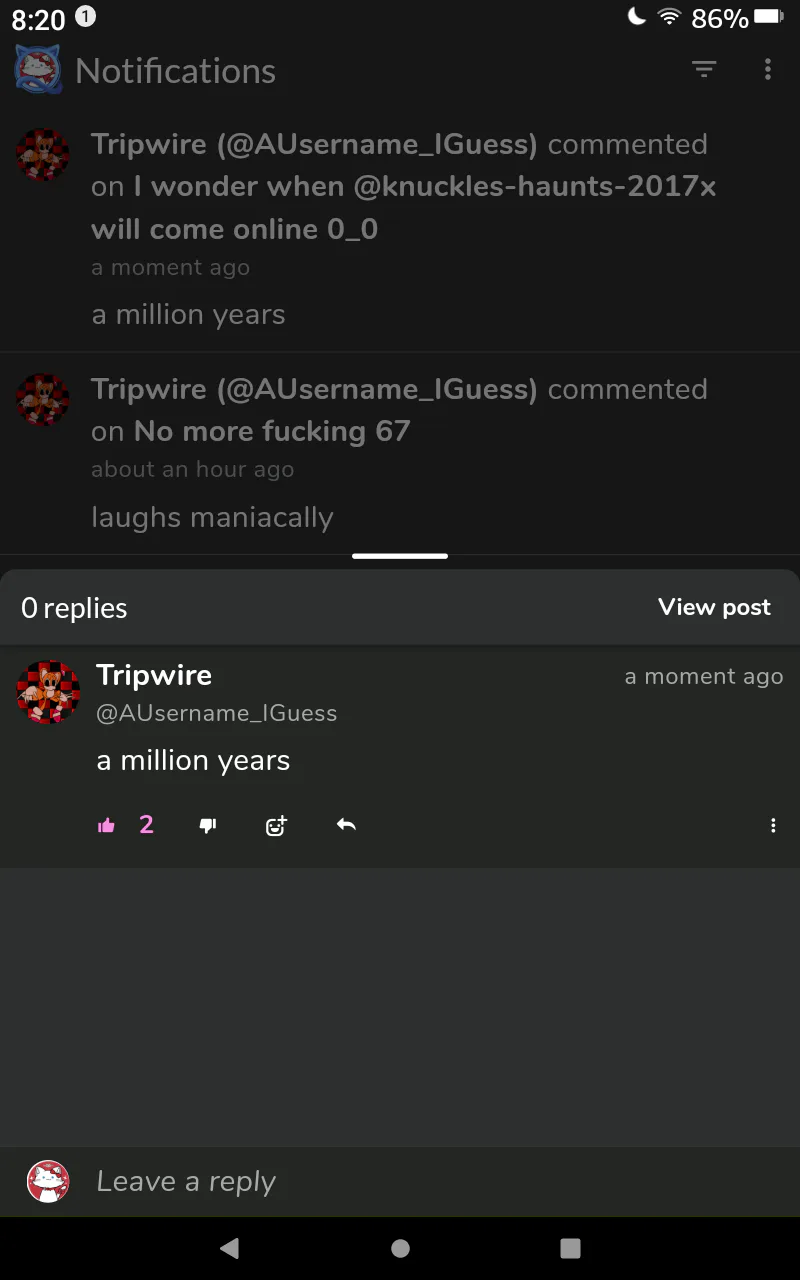800x1280 pixels.
Task: Tap the bottom sheet drag handle
Action: (x=400, y=556)
